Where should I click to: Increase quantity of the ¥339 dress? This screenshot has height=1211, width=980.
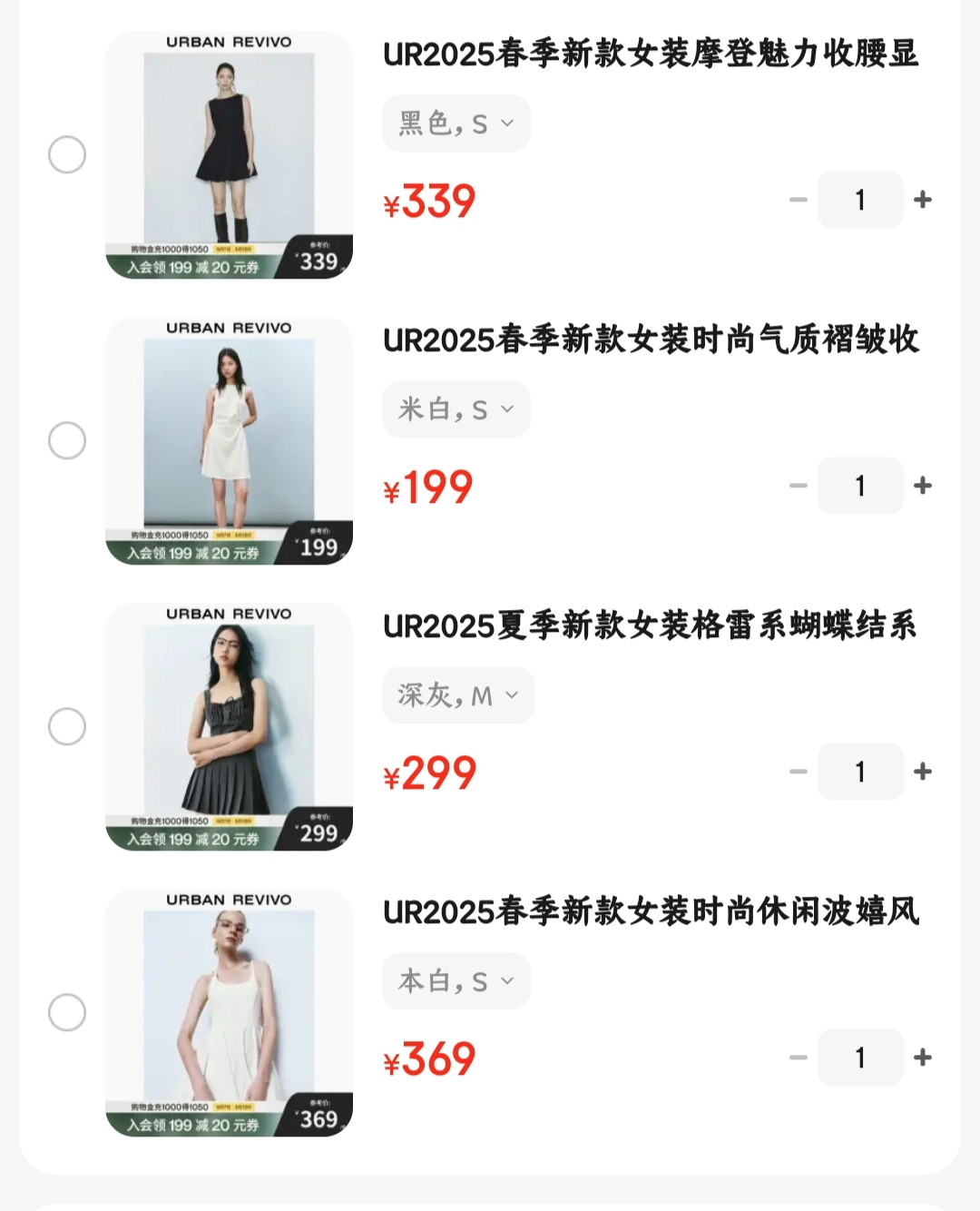point(923,200)
